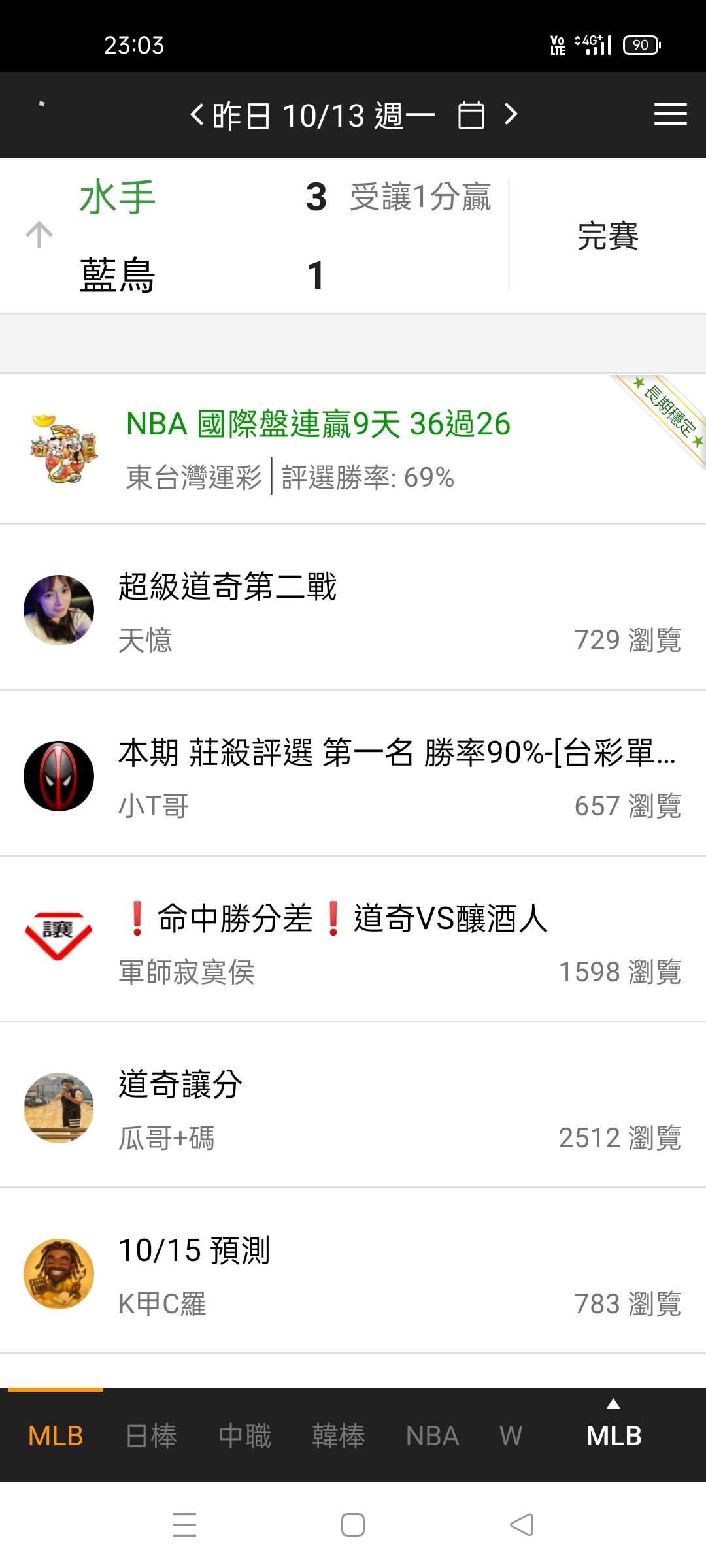Open the NBA 國際盤連贏9天 promoted post
The height and width of the screenshot is (1568, 706).
point(318,448)
